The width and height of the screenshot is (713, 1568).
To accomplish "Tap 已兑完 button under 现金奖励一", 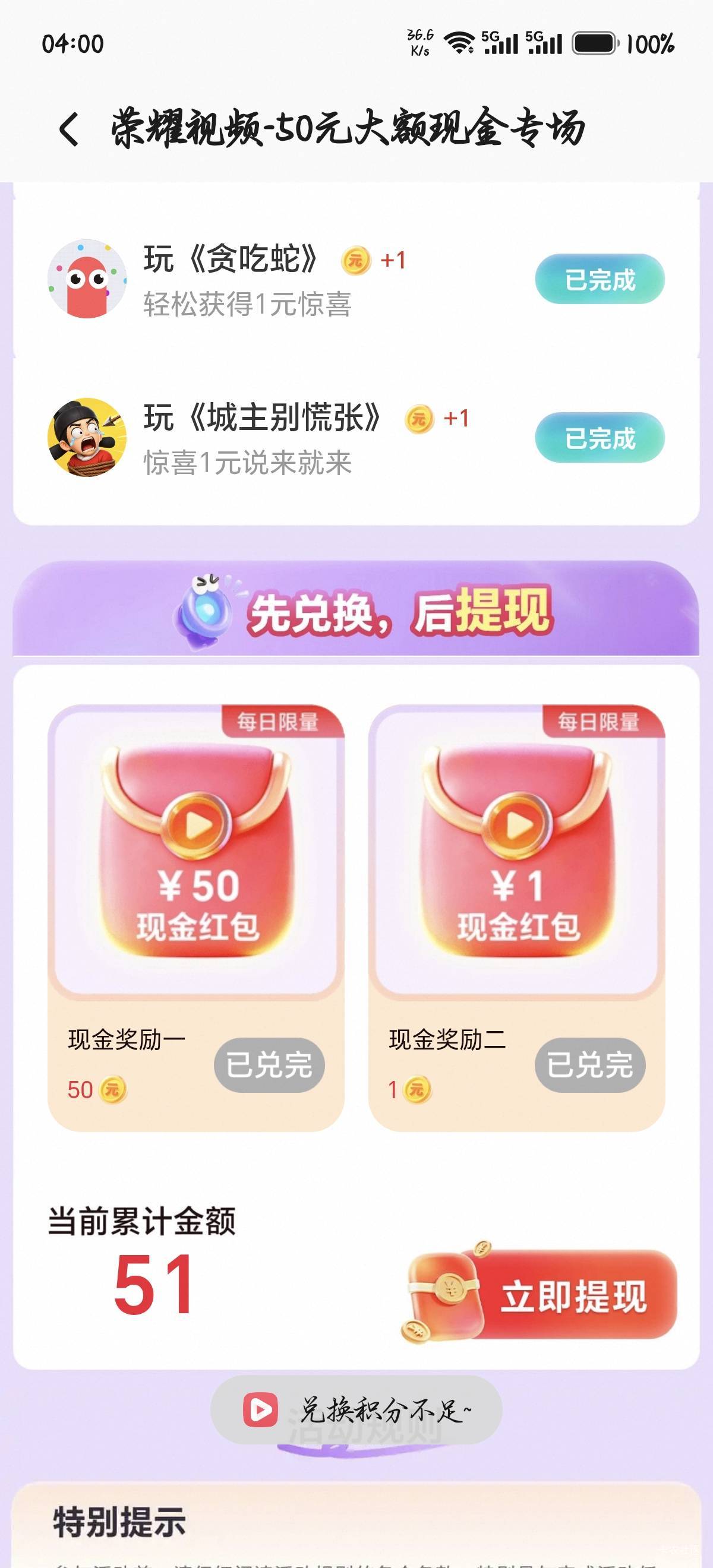I will coord(269,1064).
